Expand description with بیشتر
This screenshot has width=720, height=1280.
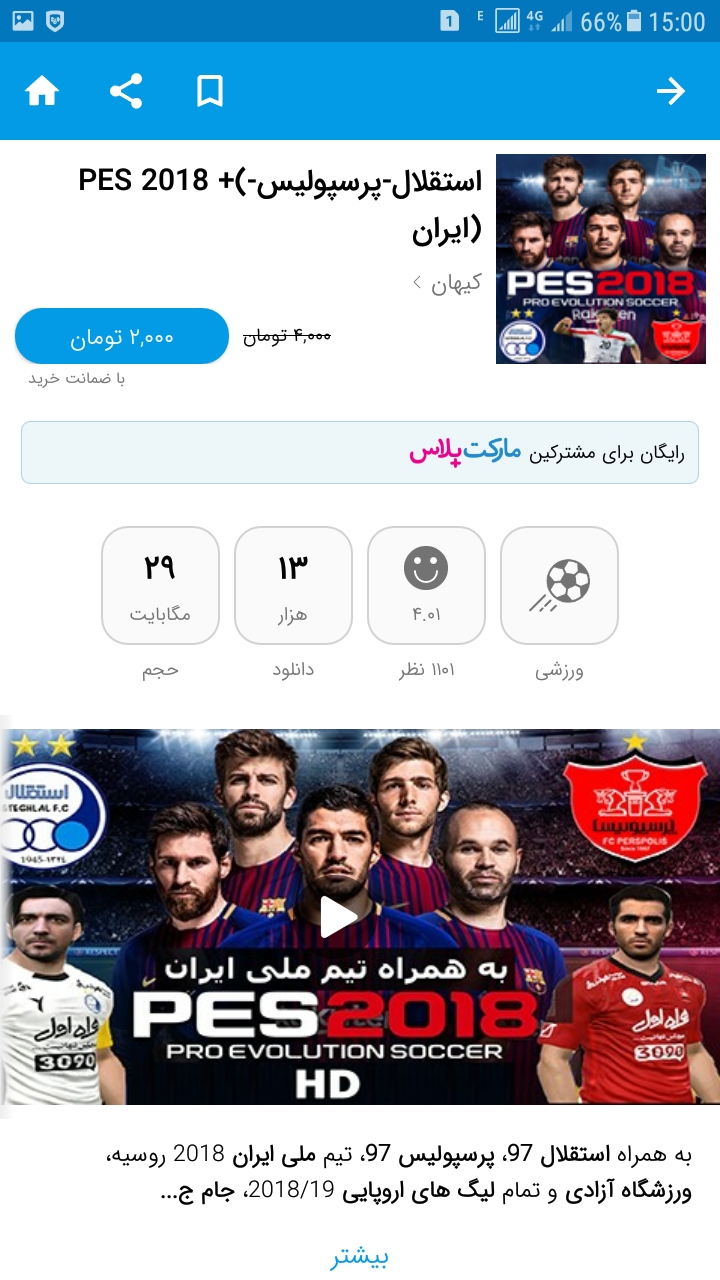click(360, 1256)
